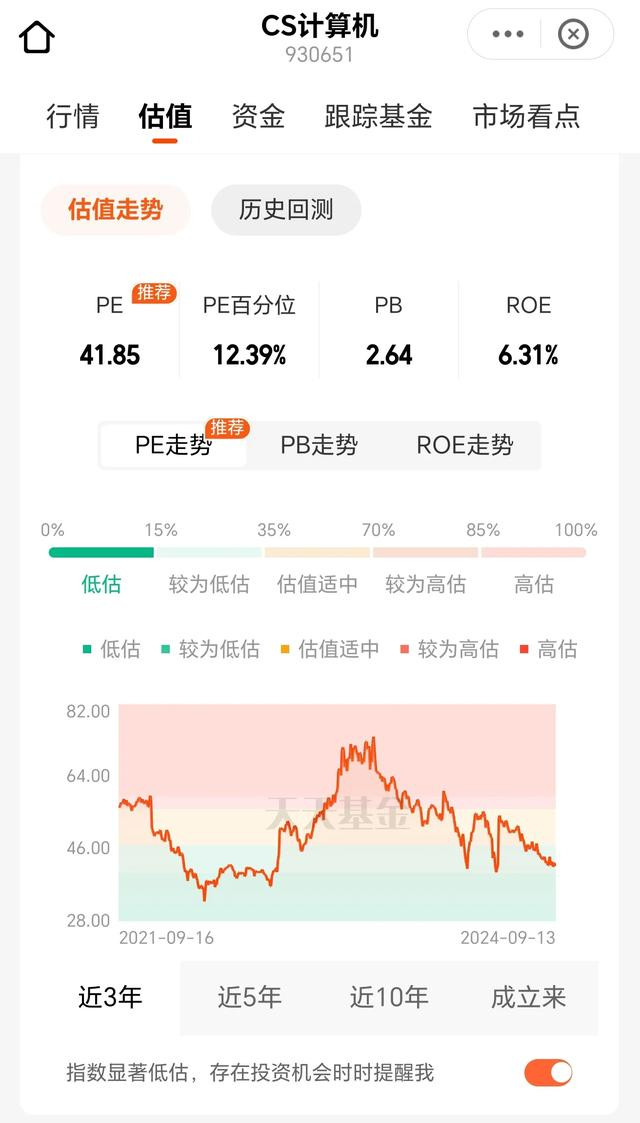640x1123 pixels.
Task: Turn off the undervaluation reminder switch
Action: (548, 1073)
